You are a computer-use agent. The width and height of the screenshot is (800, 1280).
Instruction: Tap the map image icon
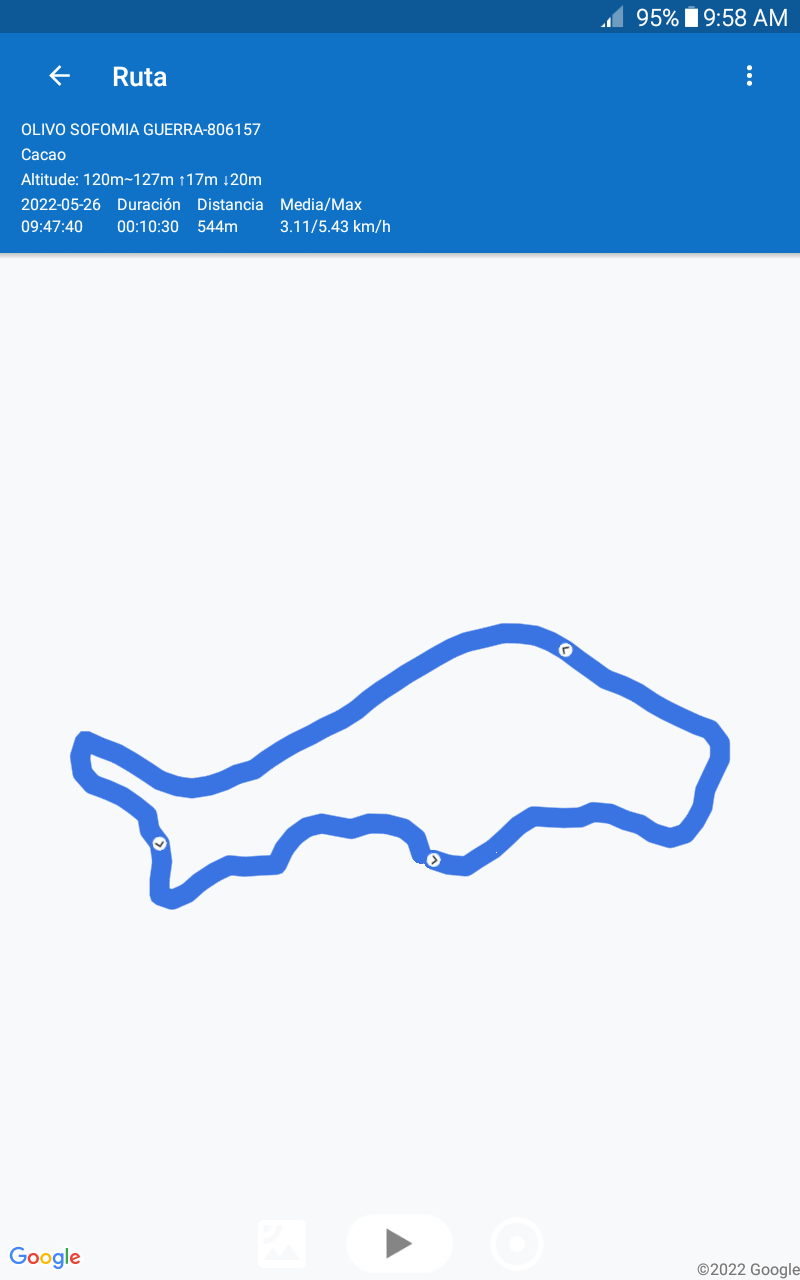tap(282, 1243)
